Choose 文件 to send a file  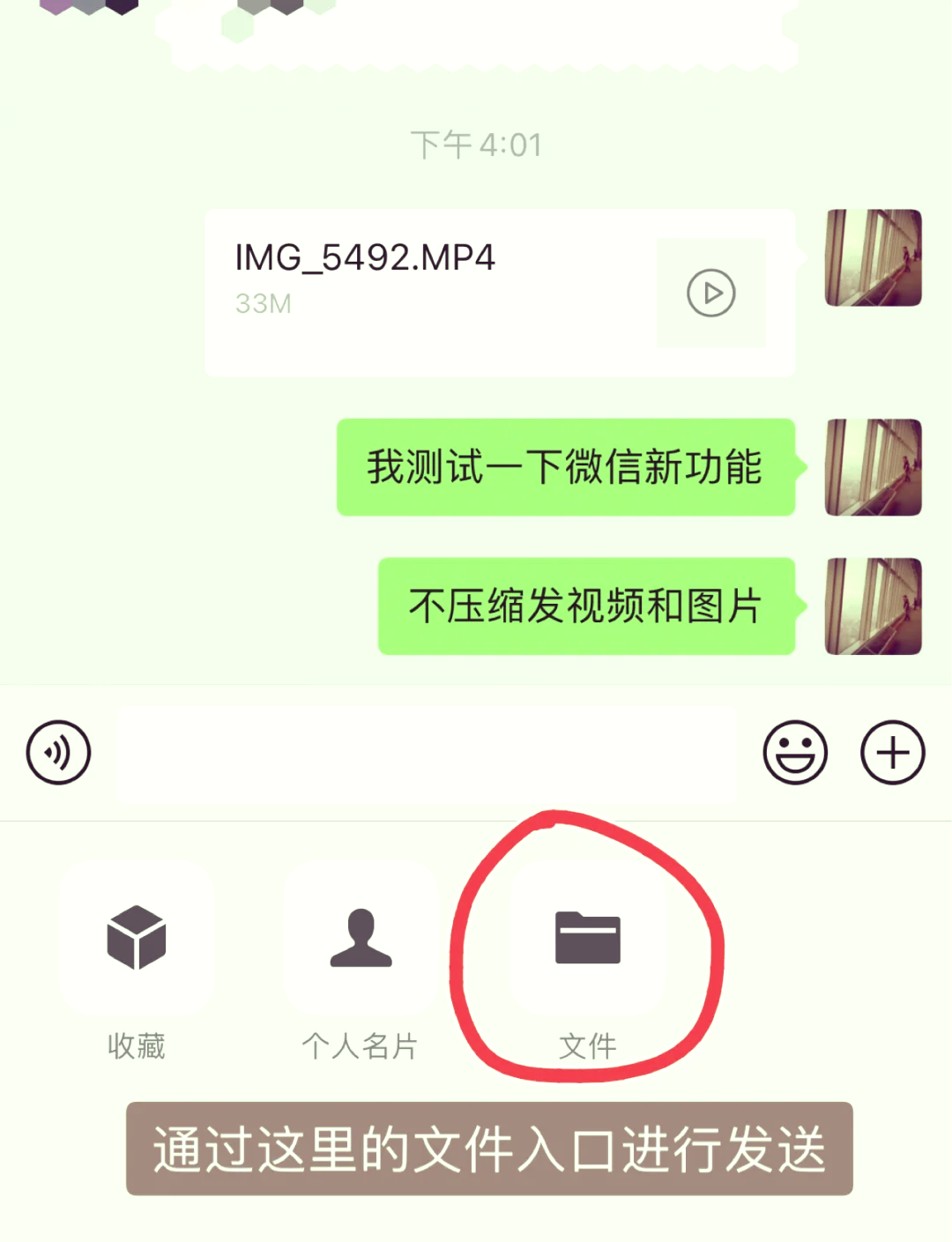click(587, 938)
